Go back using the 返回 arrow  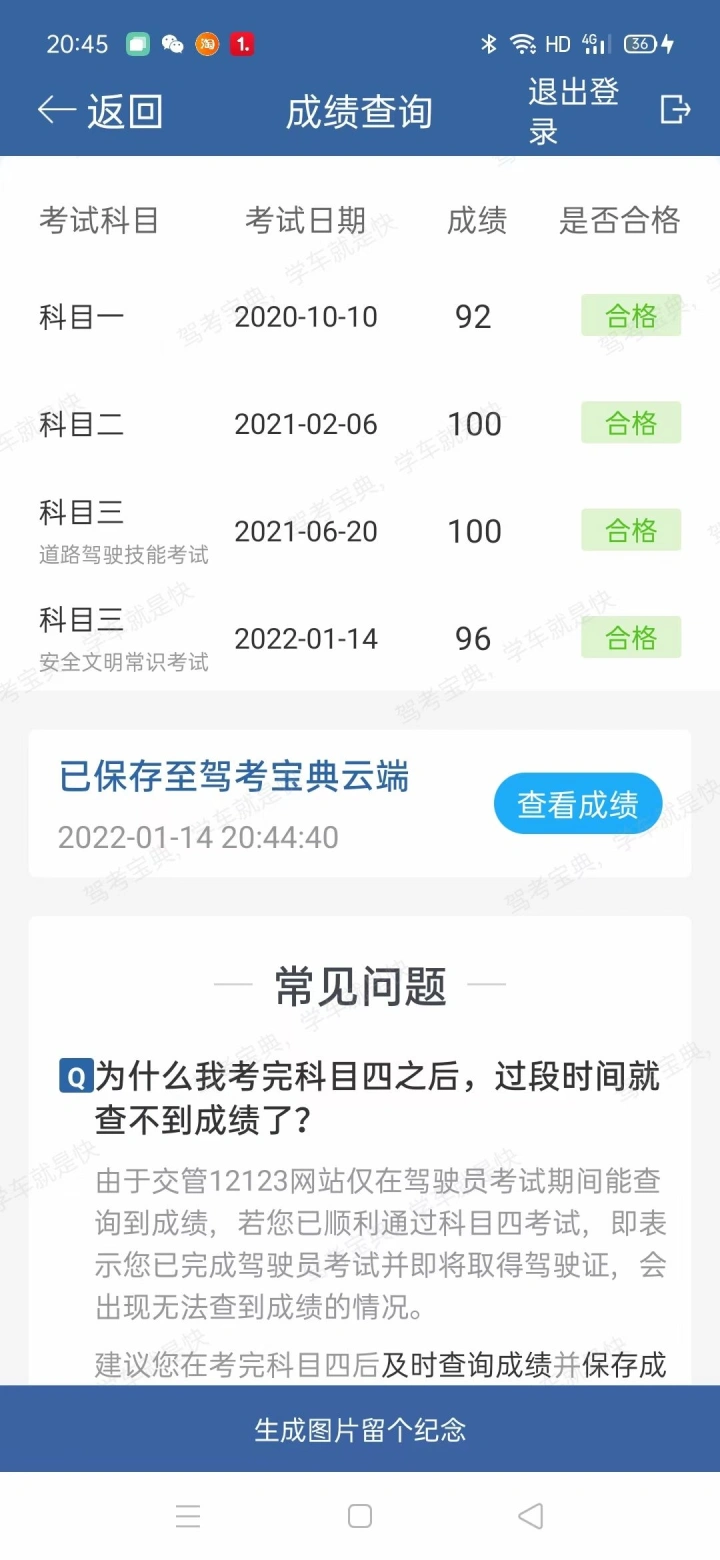[100, 111]
